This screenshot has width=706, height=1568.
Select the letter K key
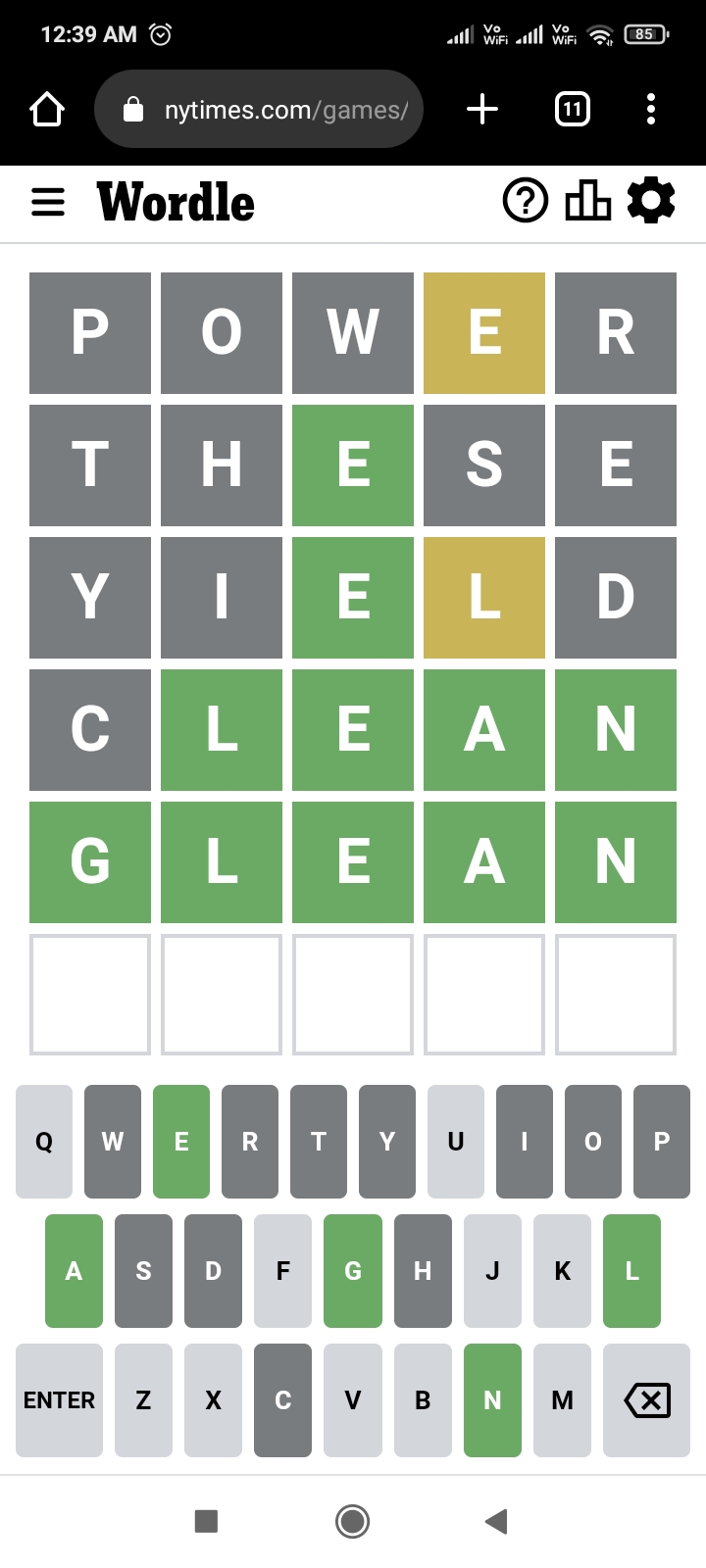(x=563, y=1271)
